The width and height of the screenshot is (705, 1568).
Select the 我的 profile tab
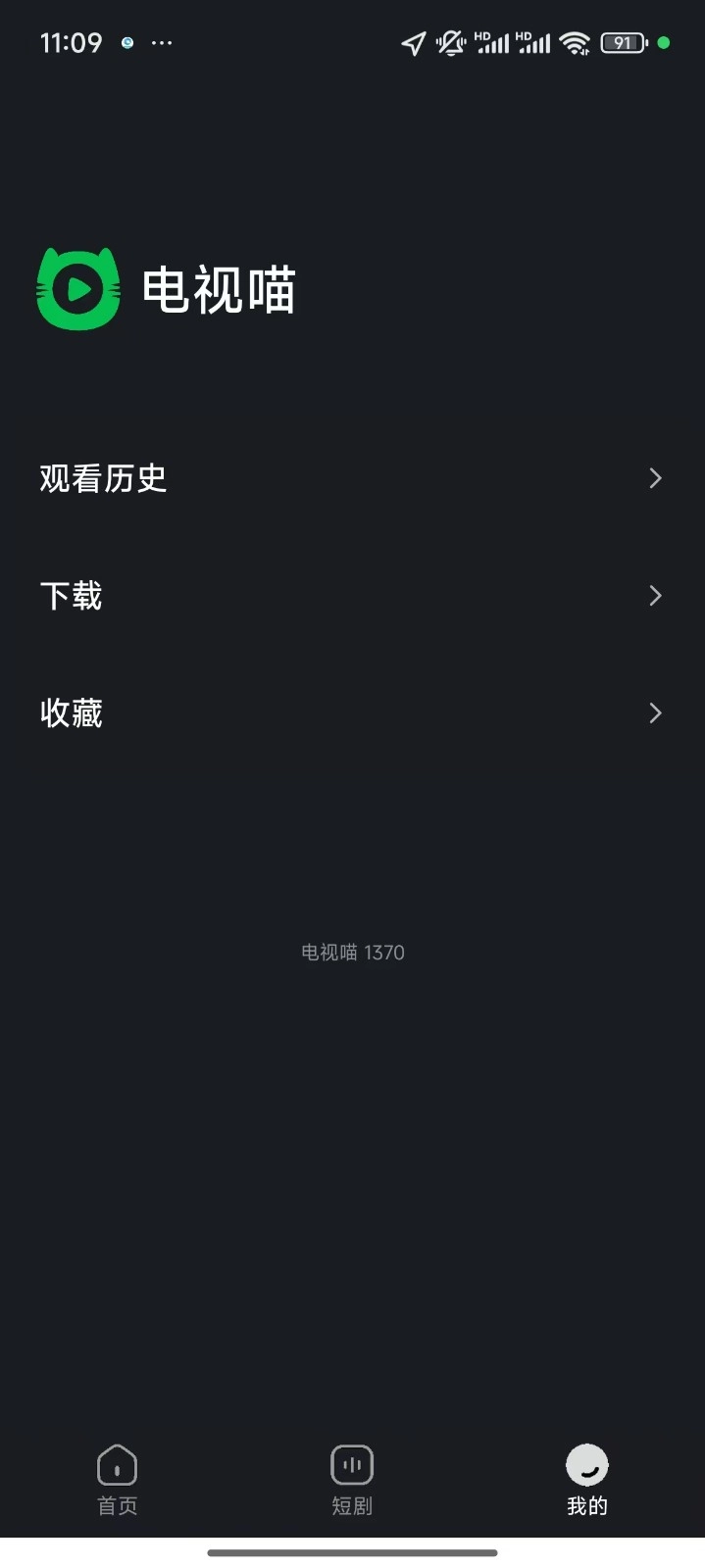coord(586,1480)
